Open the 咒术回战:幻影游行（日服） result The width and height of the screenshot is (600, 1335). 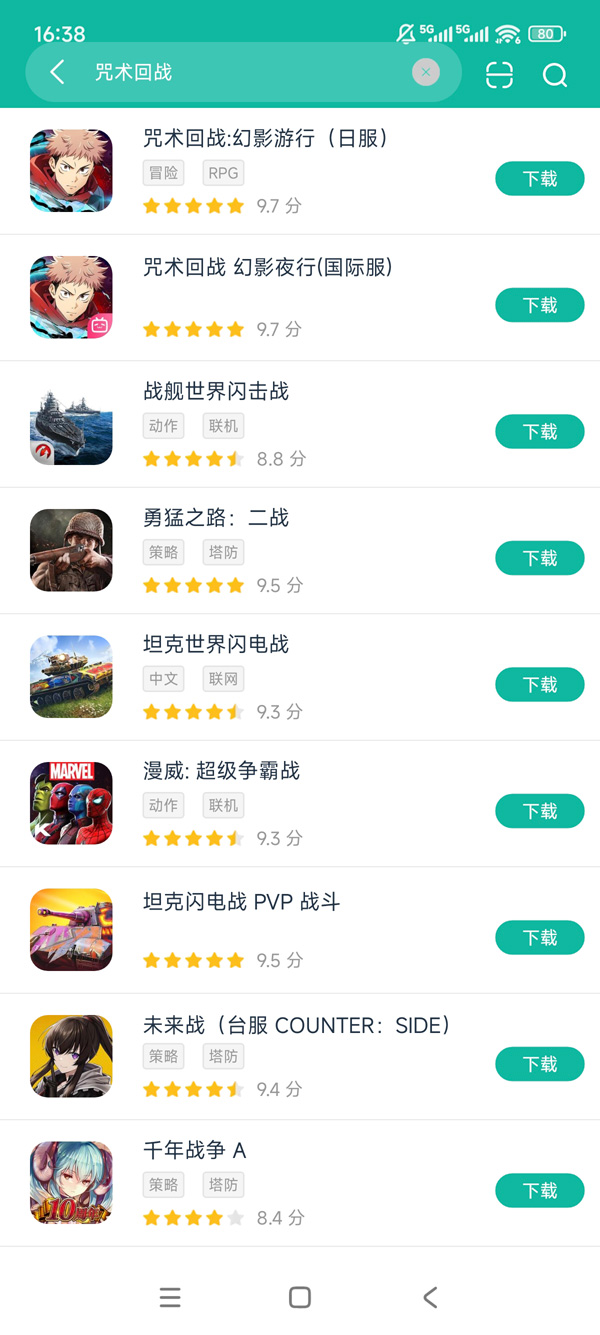pos(265,139)
